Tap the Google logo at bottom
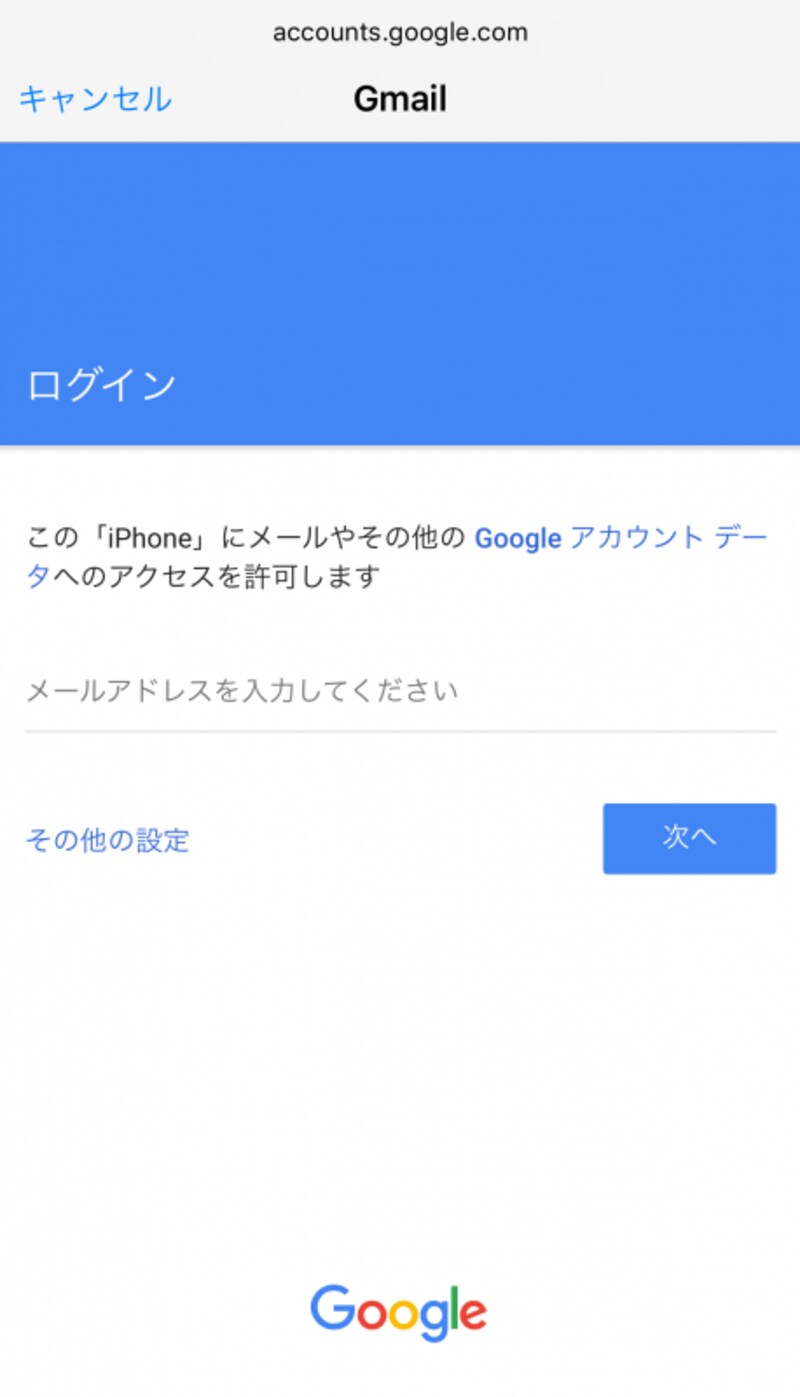The image size is (800, 1397). click(x=398, y=1310)
